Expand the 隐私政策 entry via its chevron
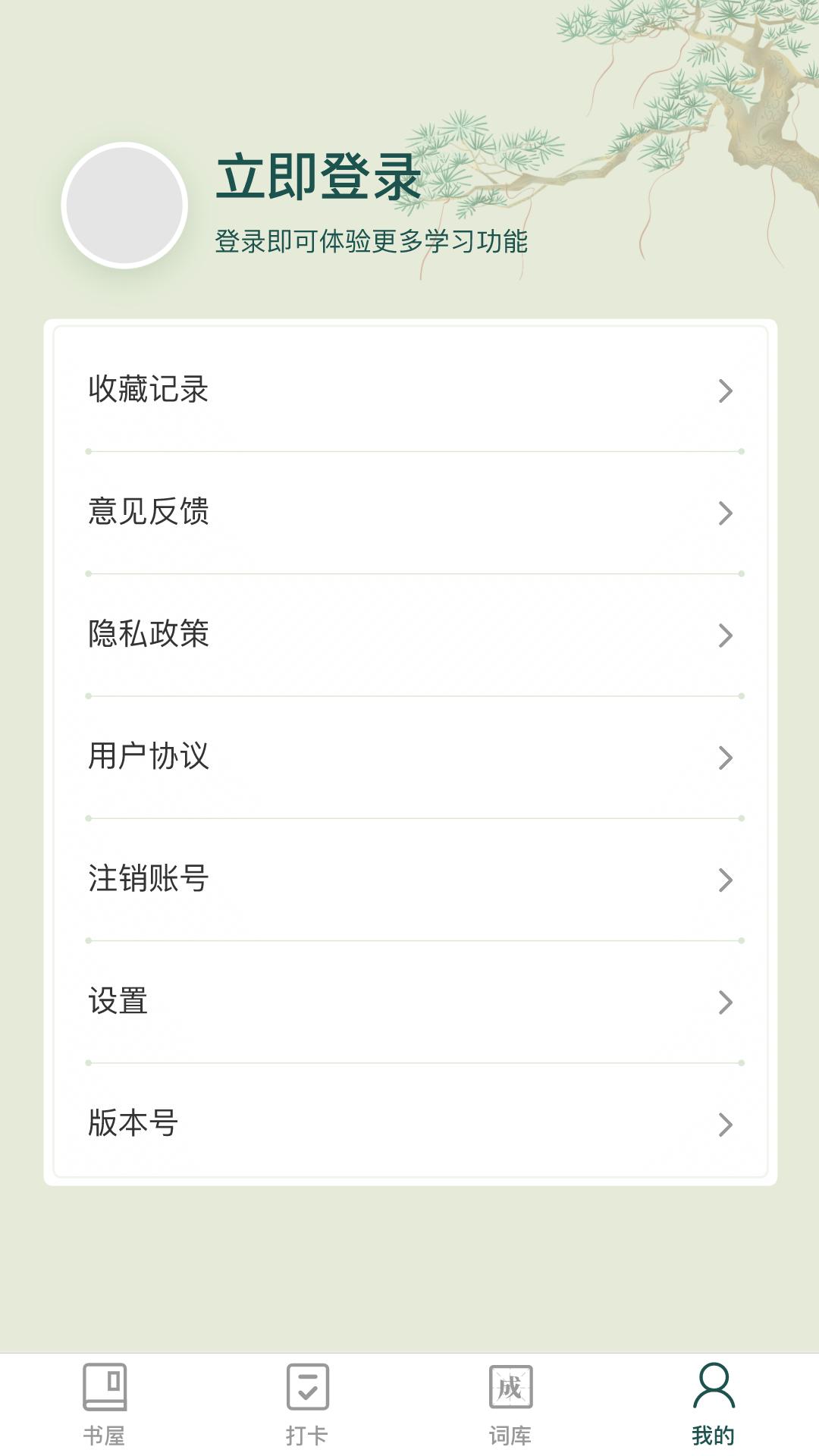 tap(726, 635)
